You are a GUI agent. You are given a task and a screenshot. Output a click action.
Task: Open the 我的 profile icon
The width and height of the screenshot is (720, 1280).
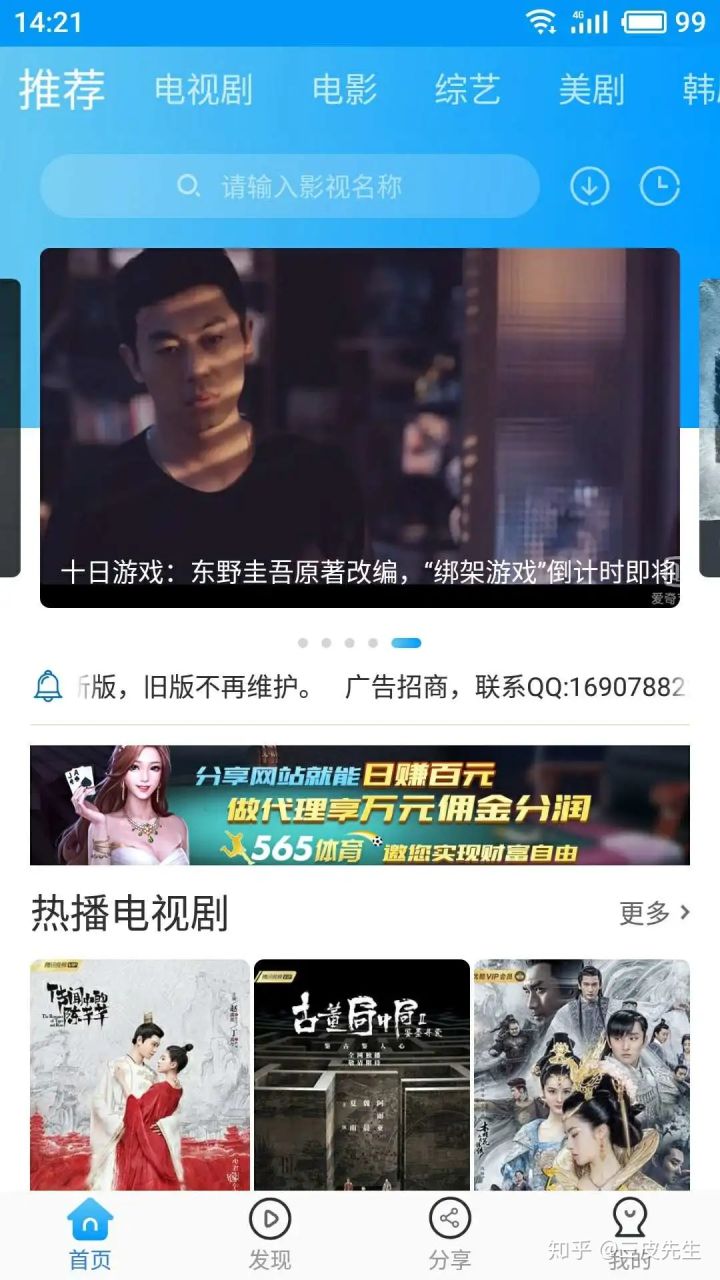coord(630,1220)
